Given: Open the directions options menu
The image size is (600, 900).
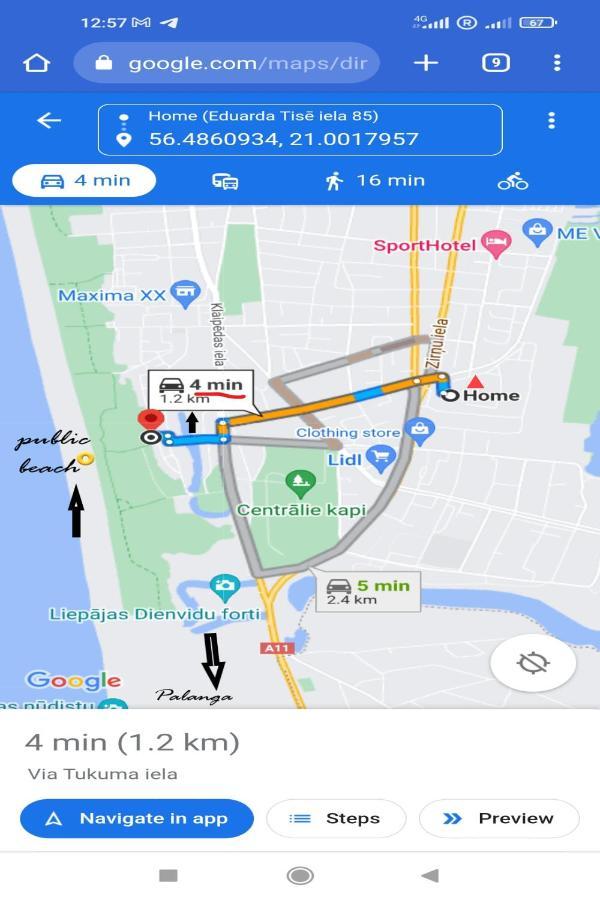Looking at the screenshot, I should [551, 121].
